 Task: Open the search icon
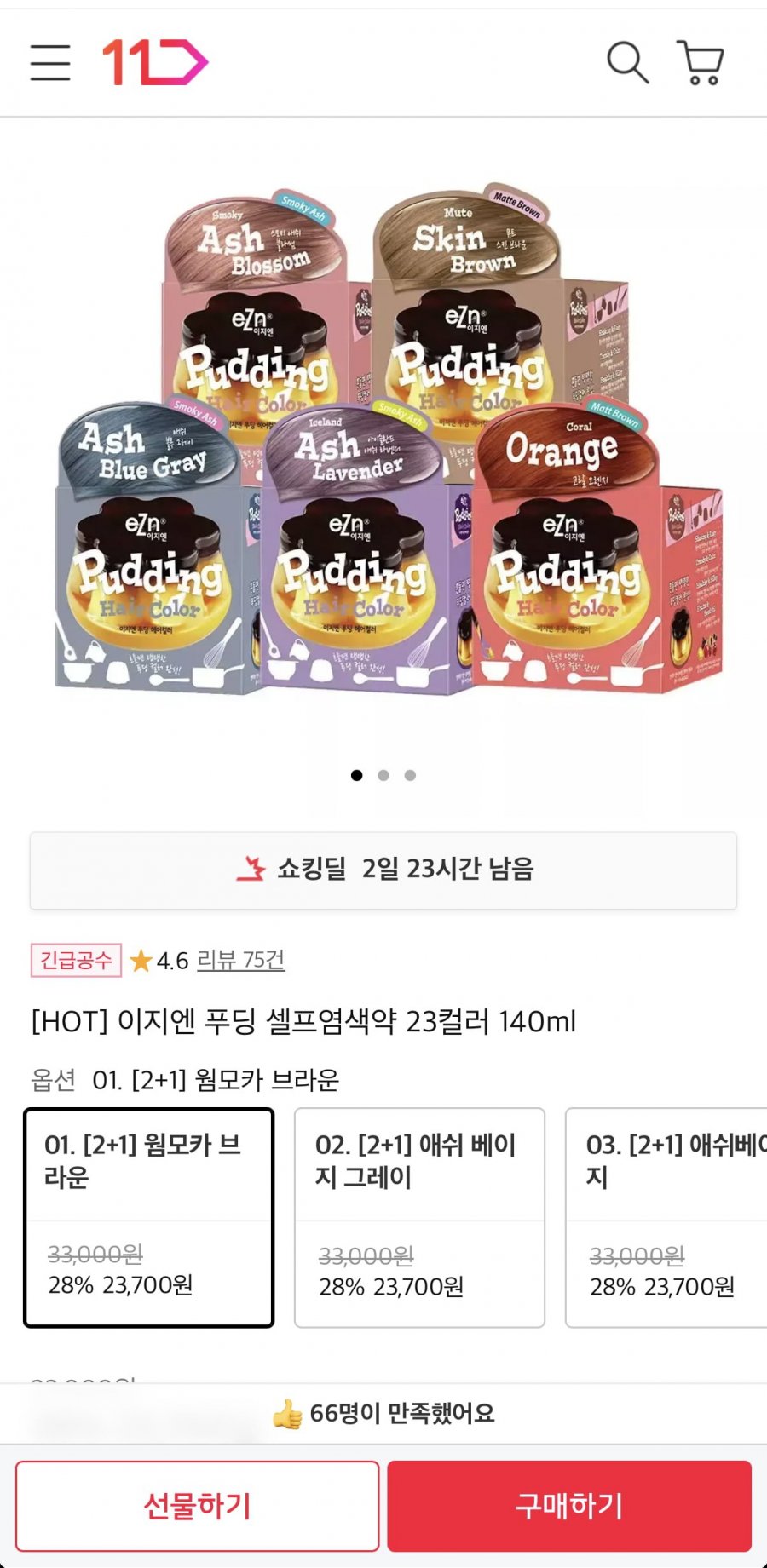(627, 62)
